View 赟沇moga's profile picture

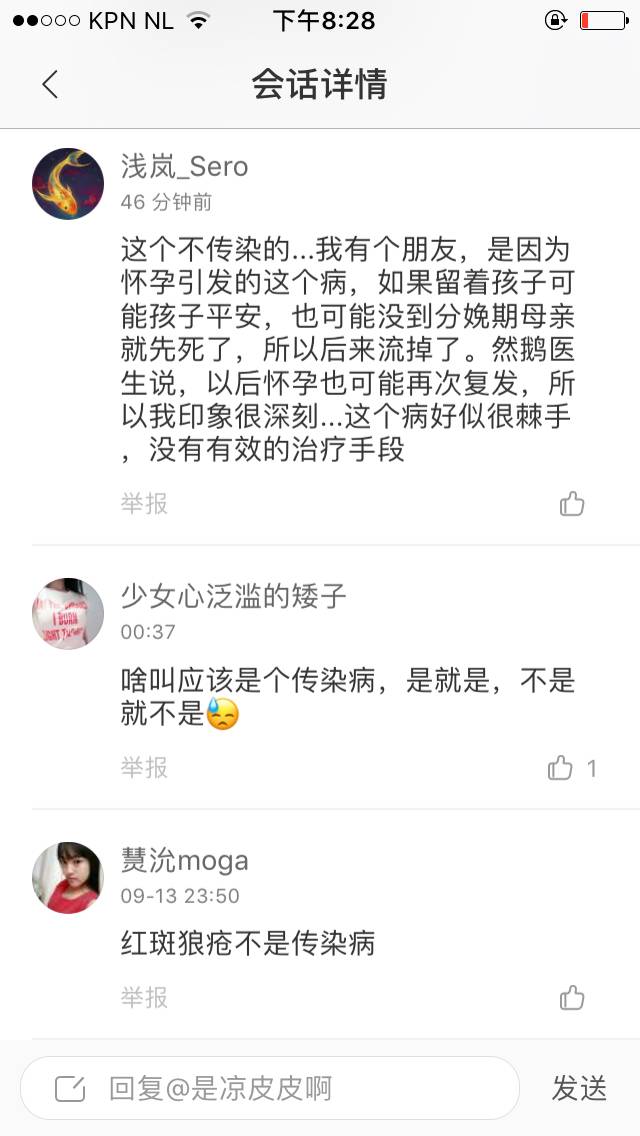click(68, 877)
